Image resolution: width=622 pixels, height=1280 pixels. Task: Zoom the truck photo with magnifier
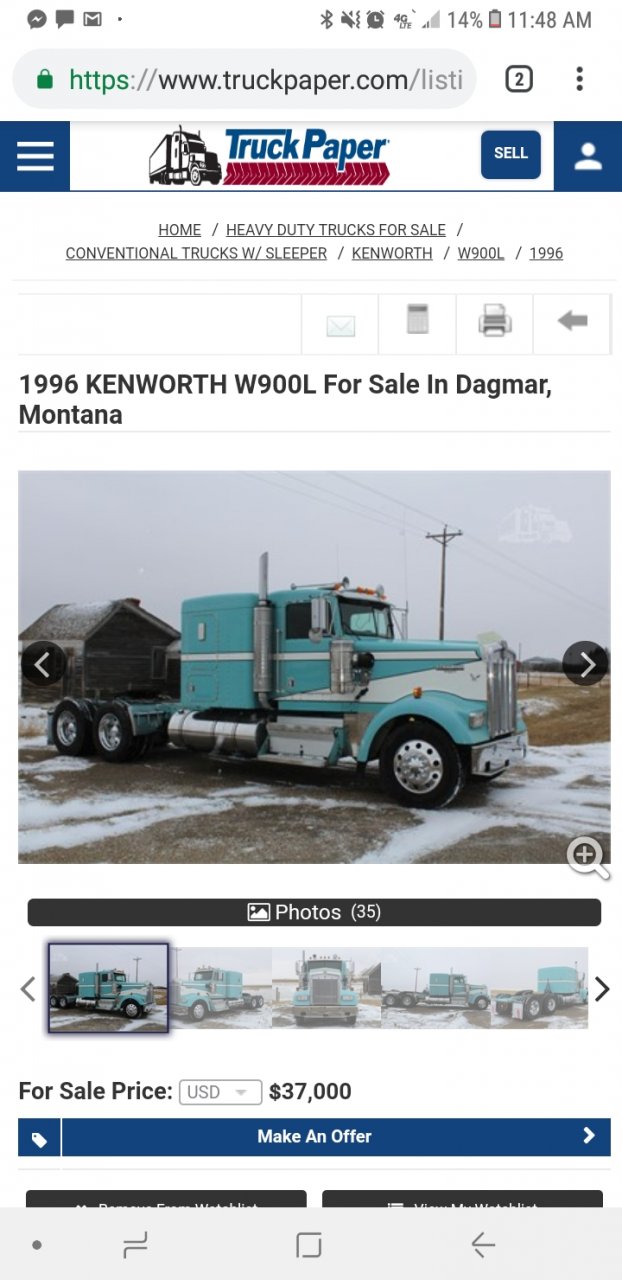[587, 857]
